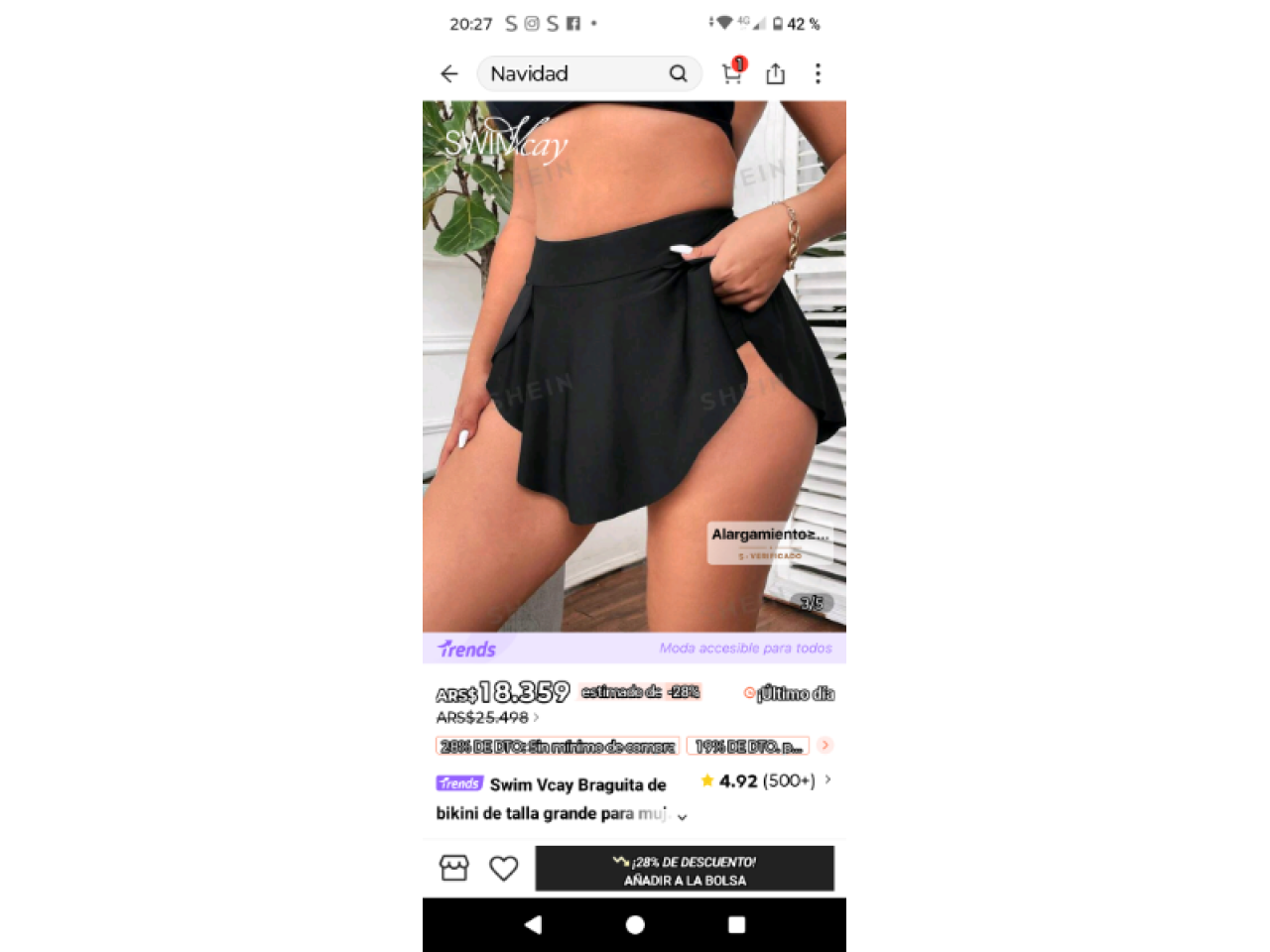
Task: Open the three-dot overflow menu
Action: (818, 73)
